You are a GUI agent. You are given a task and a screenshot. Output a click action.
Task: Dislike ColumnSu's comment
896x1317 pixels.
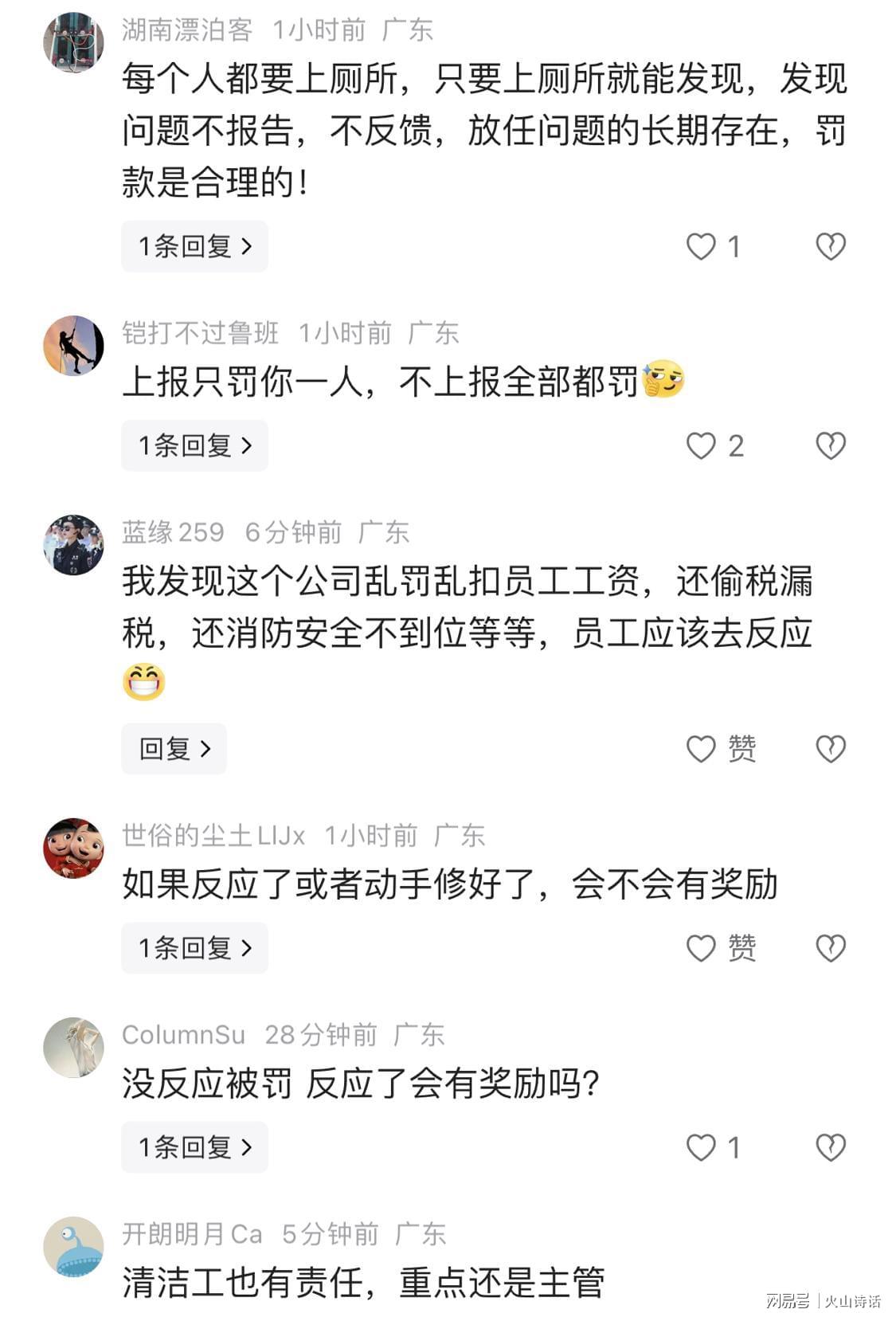click(x=830, y=1146)
